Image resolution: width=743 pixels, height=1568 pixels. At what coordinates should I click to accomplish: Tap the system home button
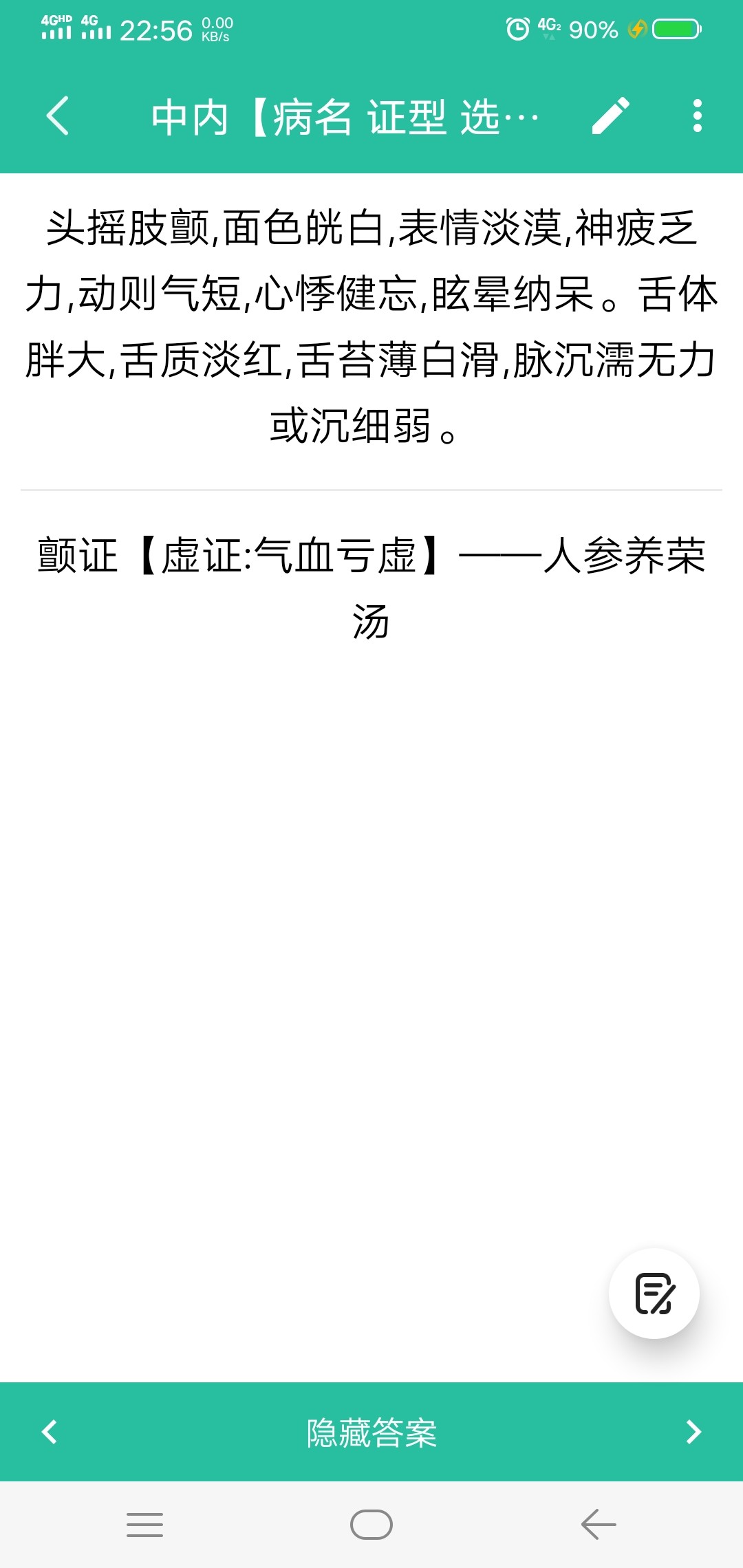[x=371, y=1525]
